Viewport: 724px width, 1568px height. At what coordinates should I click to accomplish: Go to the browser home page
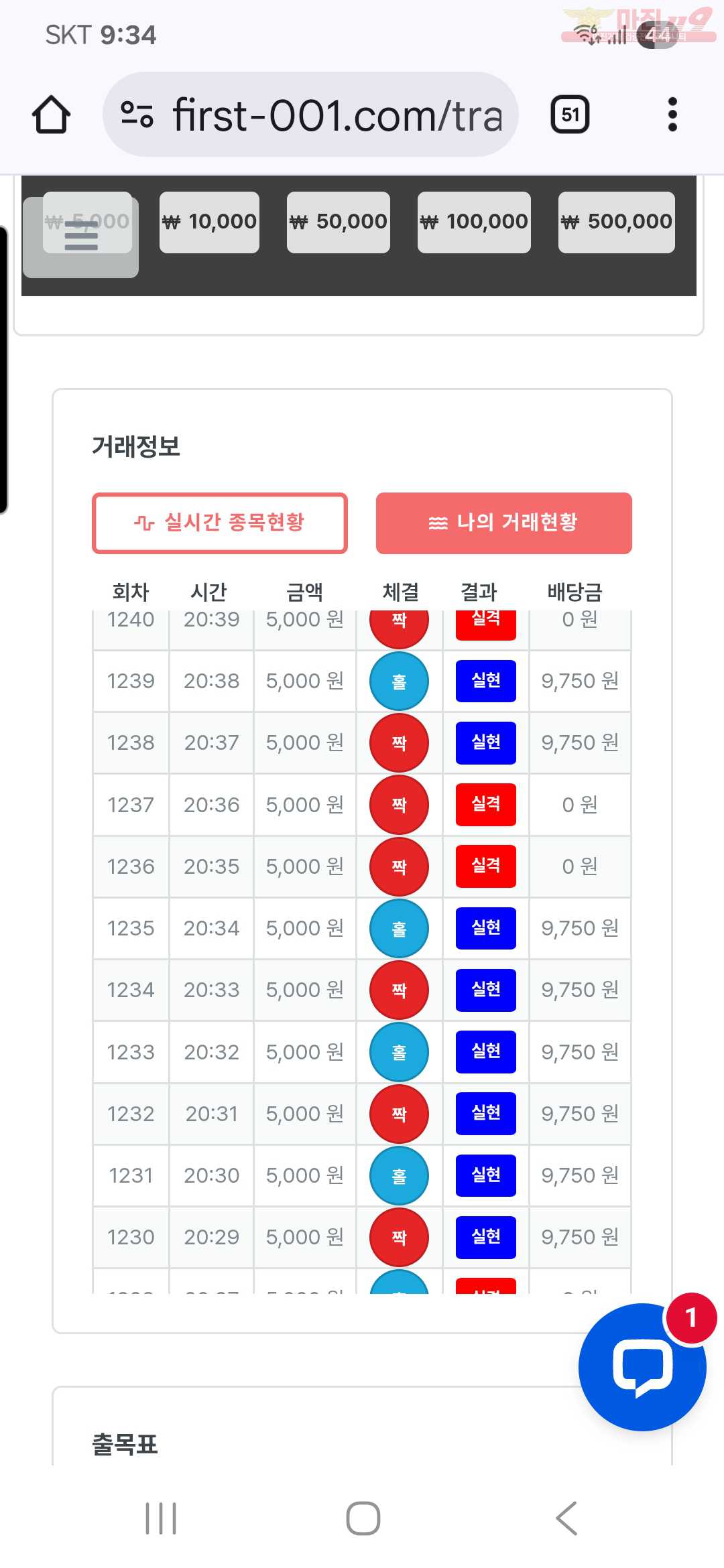pos(51,115)
